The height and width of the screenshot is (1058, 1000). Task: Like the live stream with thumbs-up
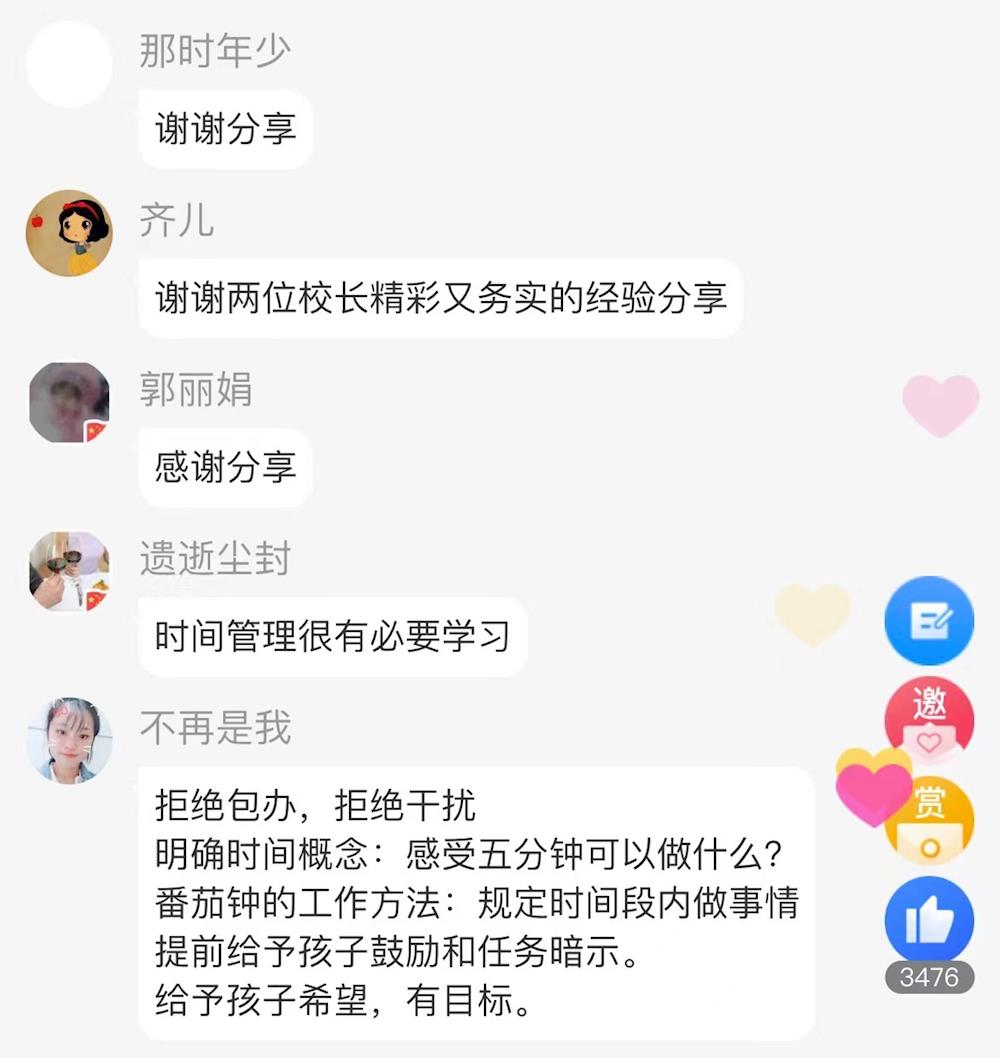tap(929, 920)
